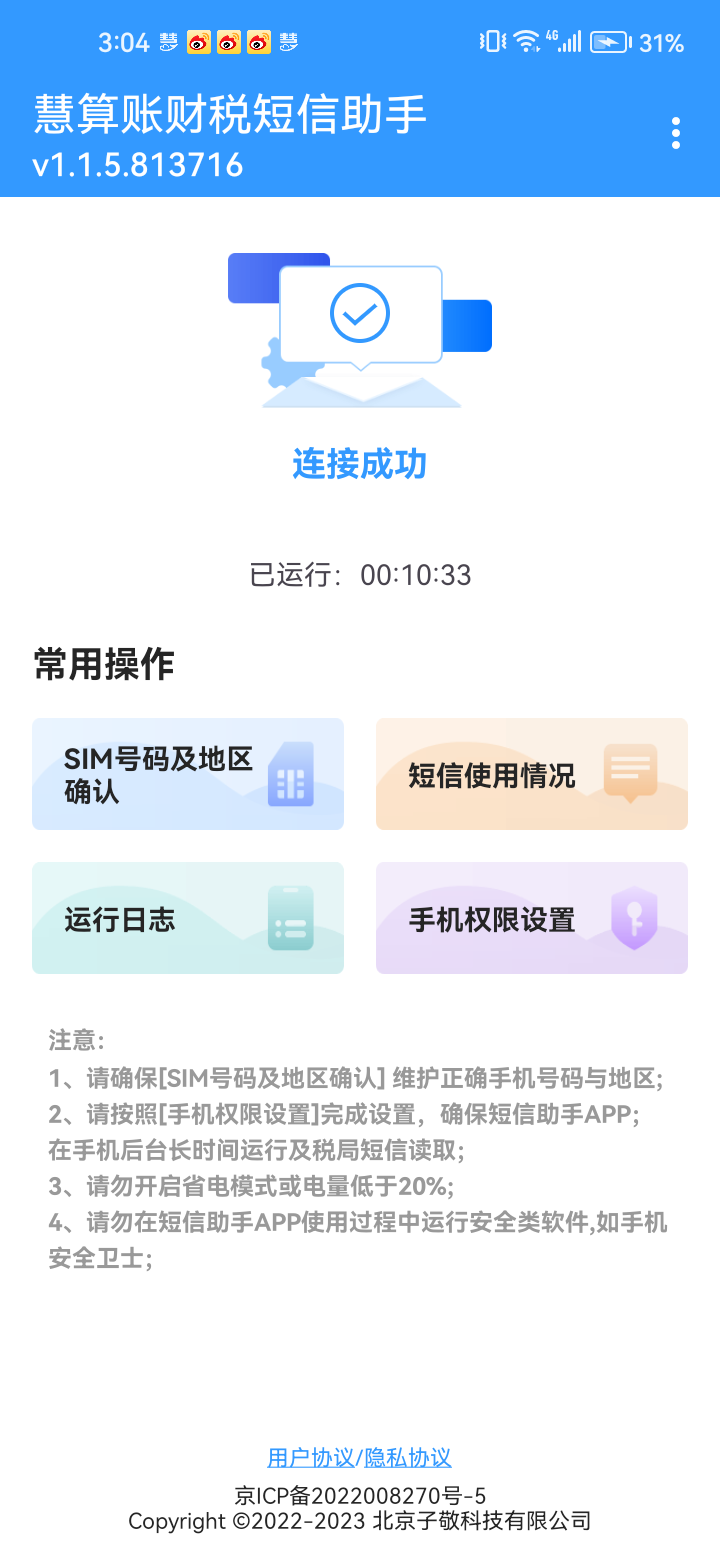Open the three-dot overflow menu

676,133
